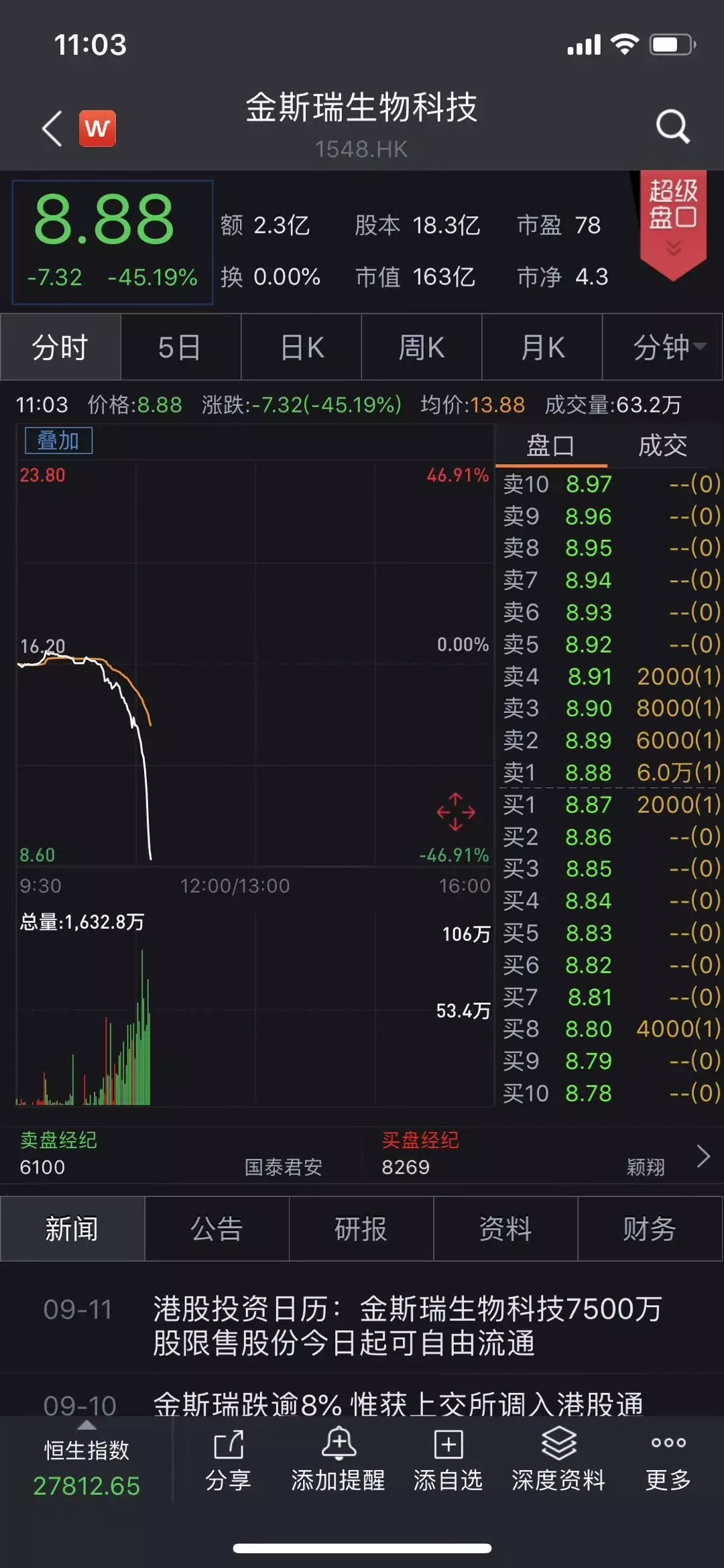Expand the chart to fullscreen
This screenshot has width=724, height=1568.
point(456,811)
